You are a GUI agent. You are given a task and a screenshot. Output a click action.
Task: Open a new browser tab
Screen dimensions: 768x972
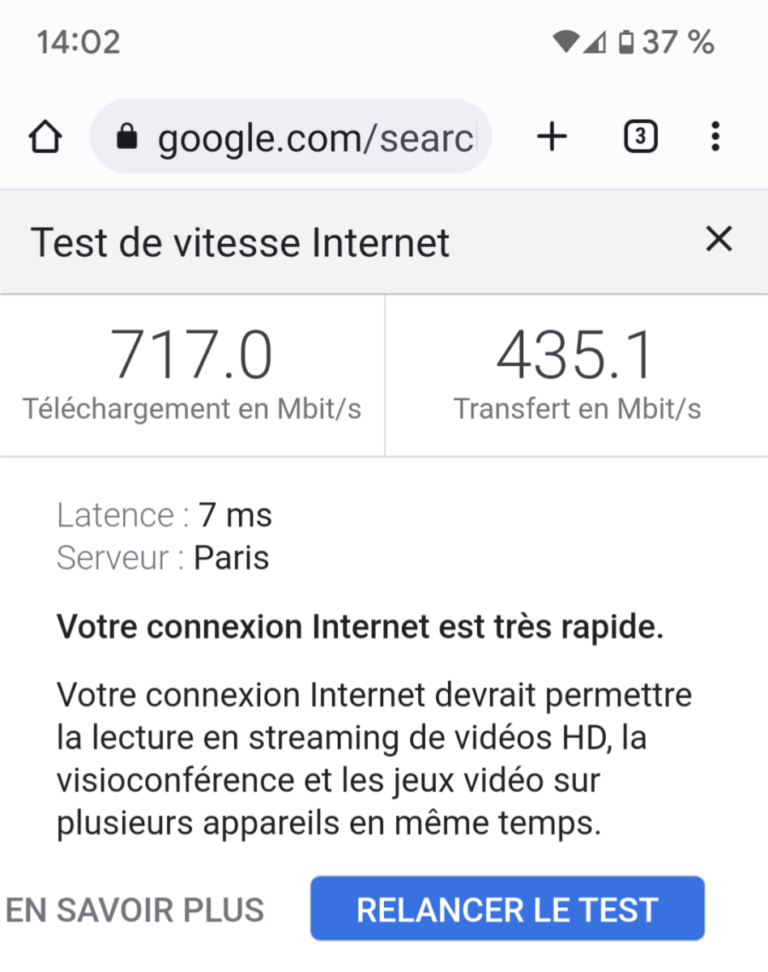(552, 137)
